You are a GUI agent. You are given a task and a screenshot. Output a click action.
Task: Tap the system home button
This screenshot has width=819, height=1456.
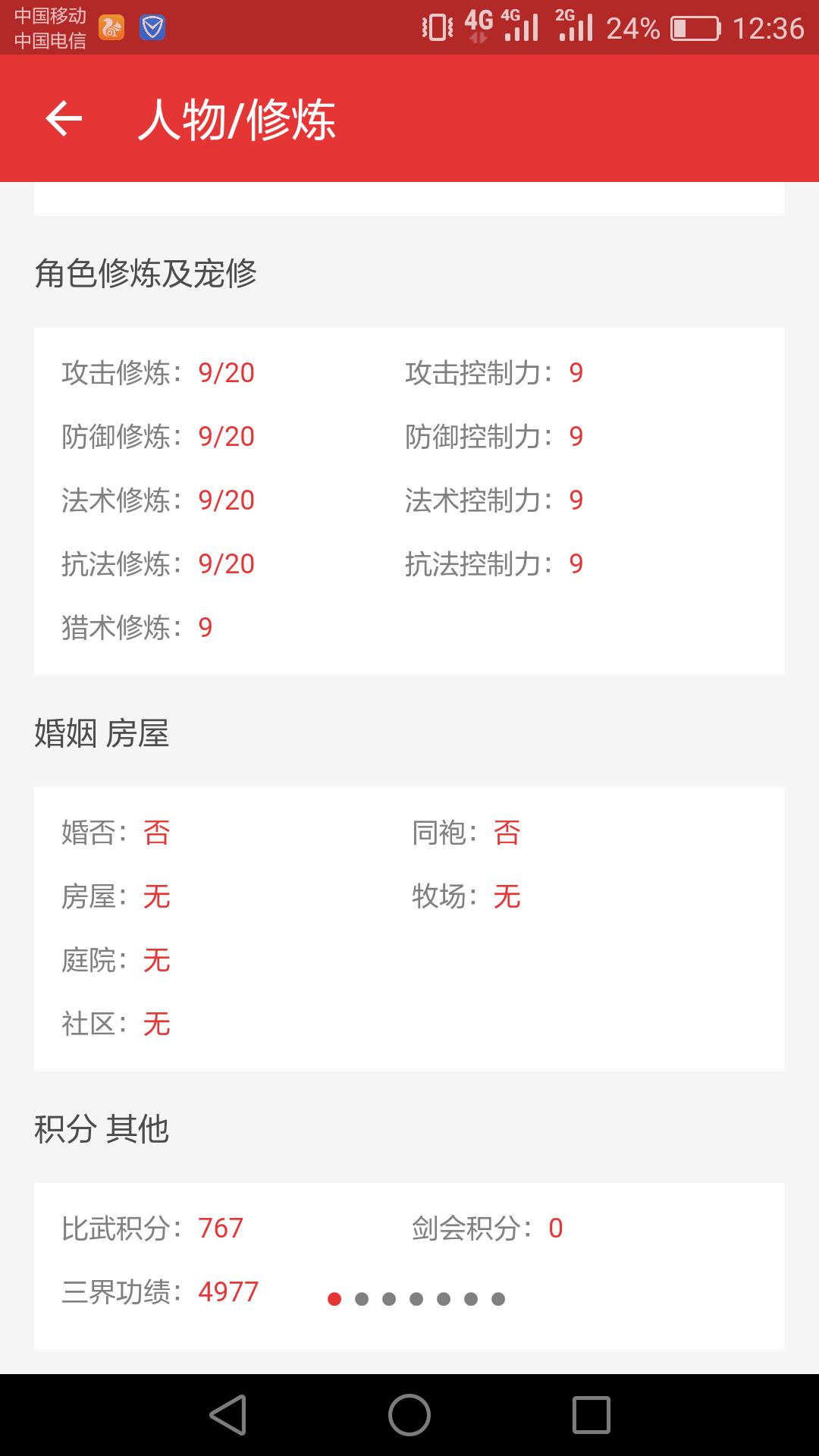click(x=409, y=1415)
